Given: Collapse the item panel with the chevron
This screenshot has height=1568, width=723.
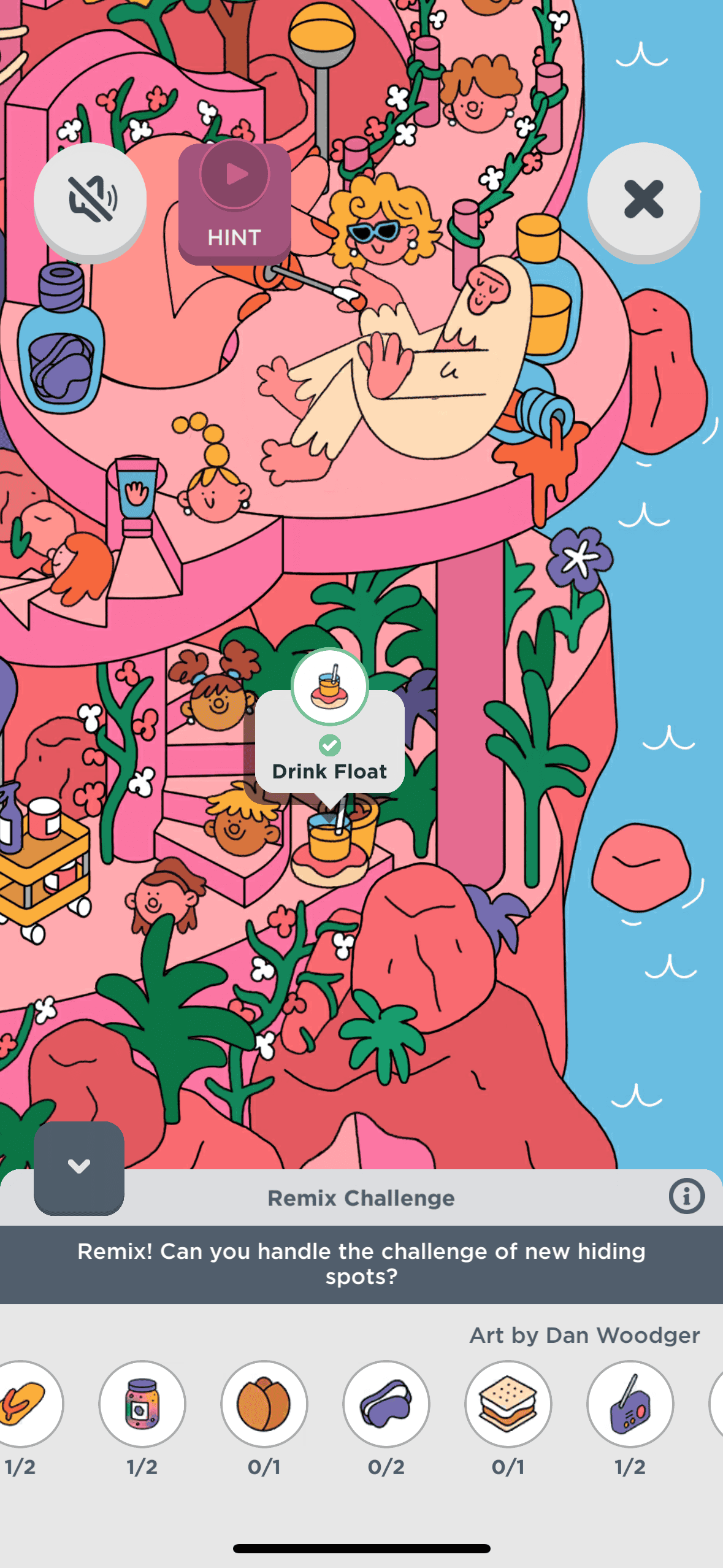Looking at the screenshot, I should (79, 1166).
